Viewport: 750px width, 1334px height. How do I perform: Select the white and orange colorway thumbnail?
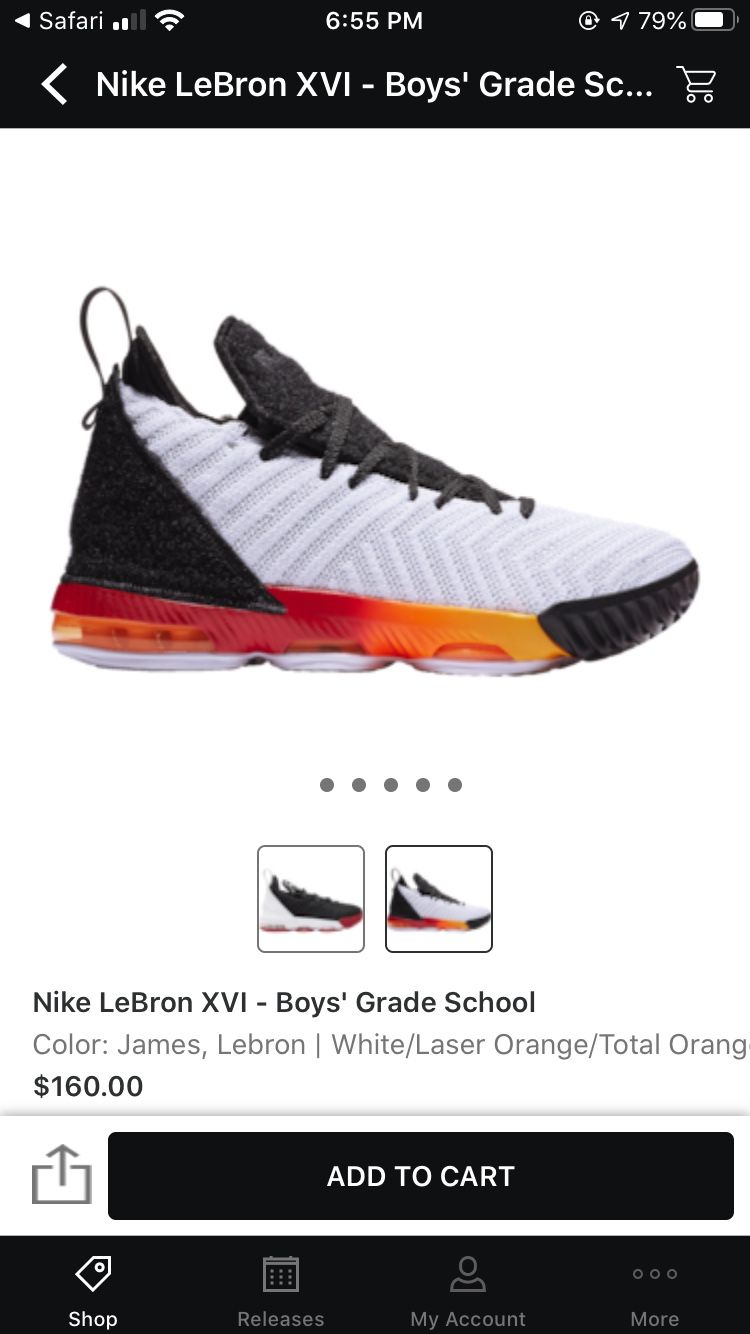[x=439, y=898]
